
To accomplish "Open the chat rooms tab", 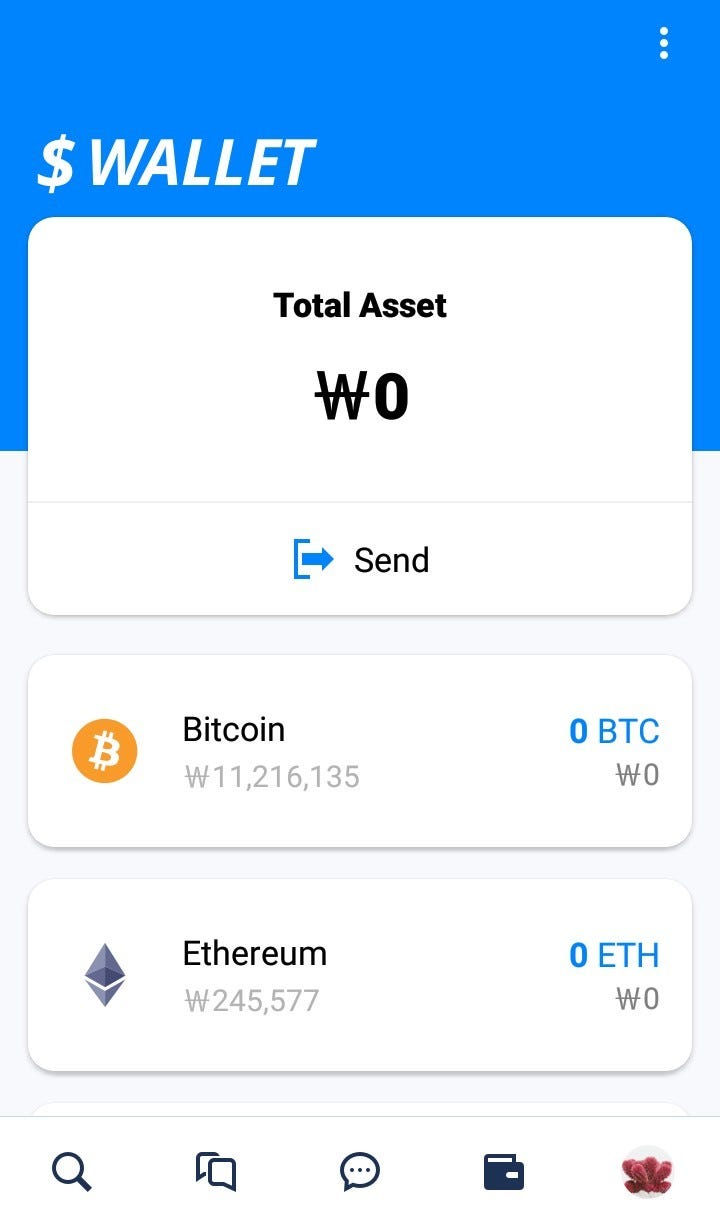I will tap(216, 1171).
